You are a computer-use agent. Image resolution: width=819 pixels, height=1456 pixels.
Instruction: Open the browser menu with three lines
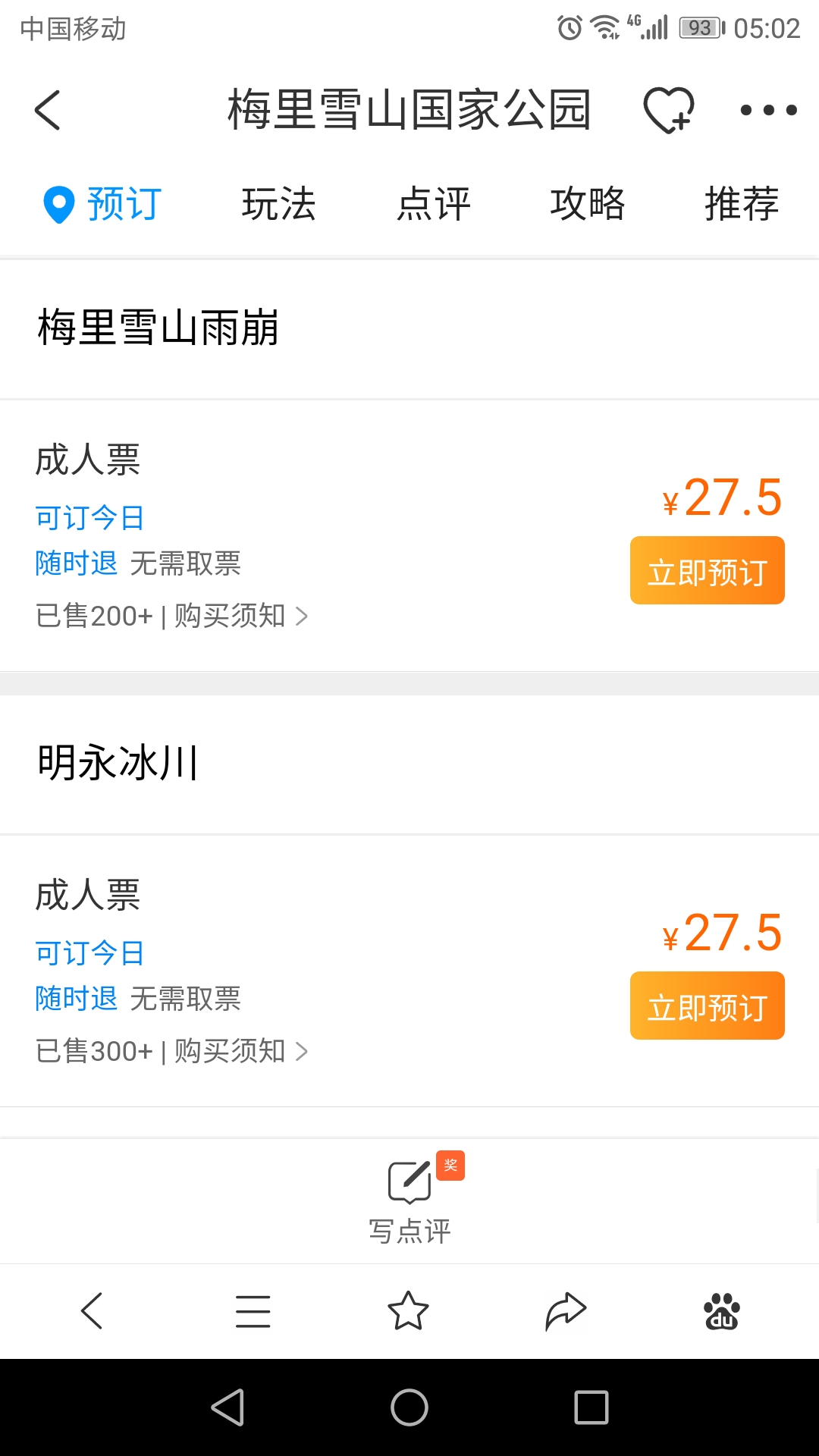pyautogui.click(x=253, y=1311)
